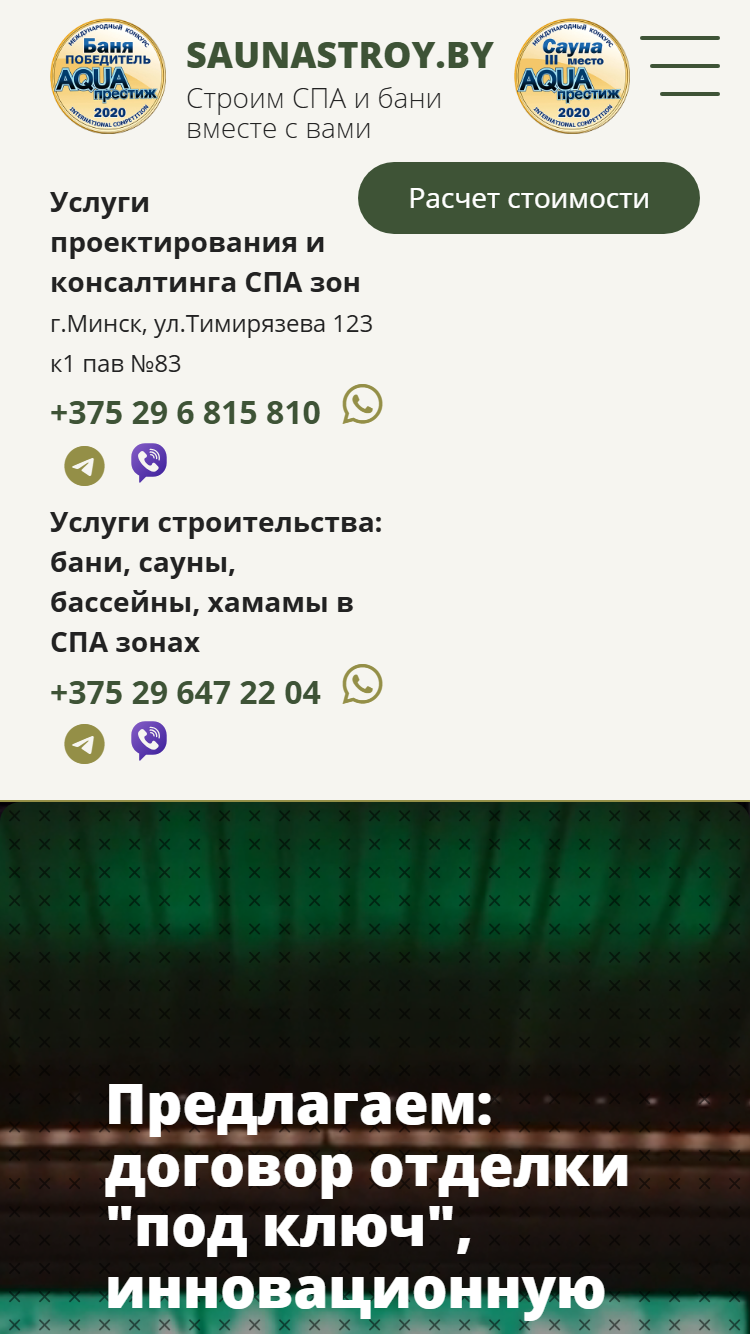Image resolution: width=750 pixels, height=1334 pixels.
Task: Call phone number +375 29 647 22 04
Action: [186, 693]
